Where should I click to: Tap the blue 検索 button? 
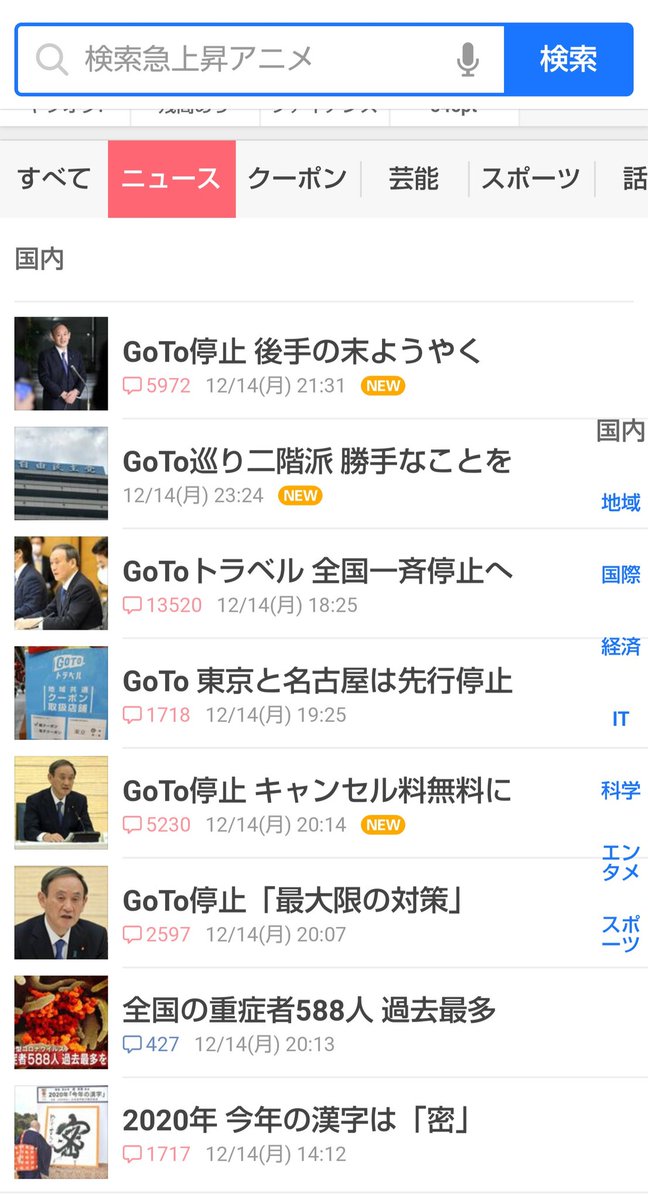point(568,60)
